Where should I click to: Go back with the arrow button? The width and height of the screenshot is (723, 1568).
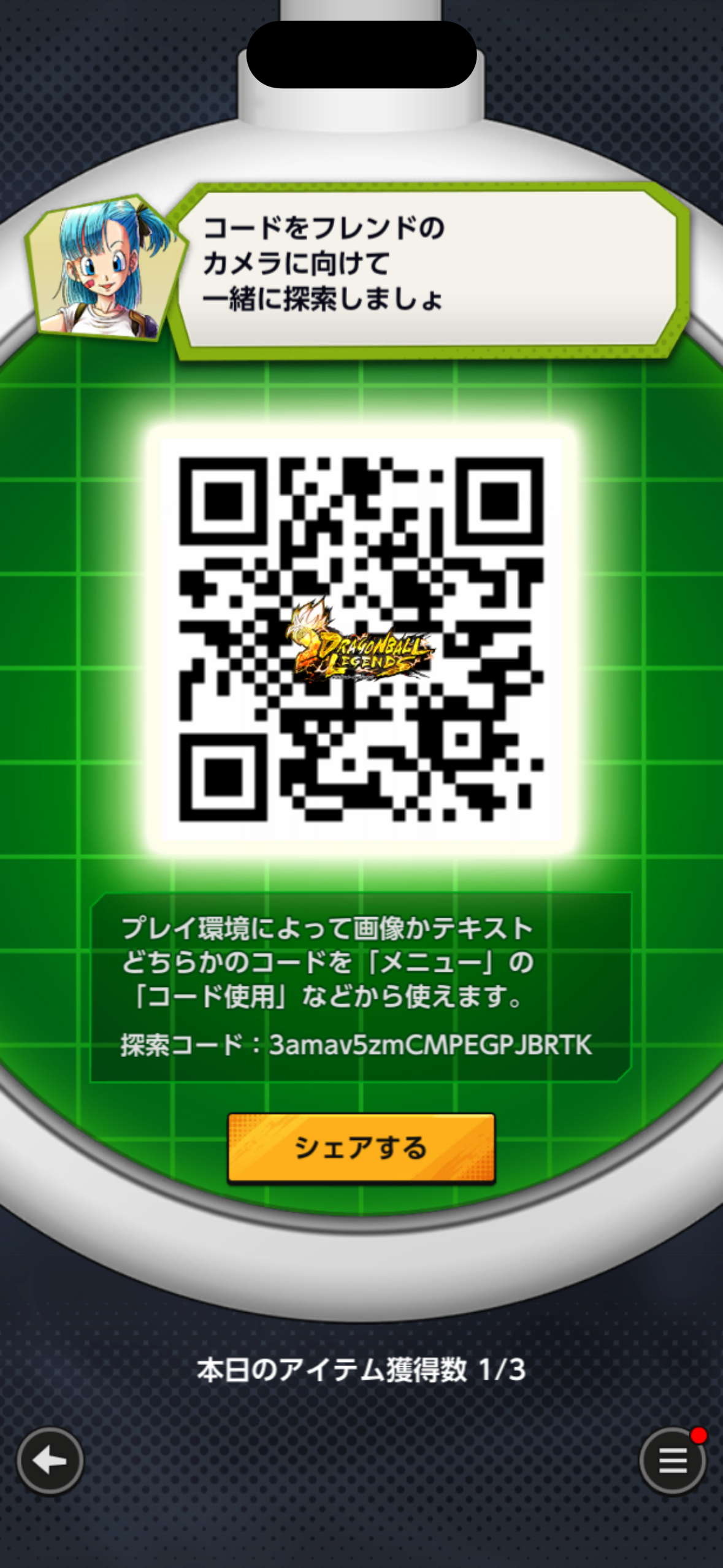[x=50, y=1461]
